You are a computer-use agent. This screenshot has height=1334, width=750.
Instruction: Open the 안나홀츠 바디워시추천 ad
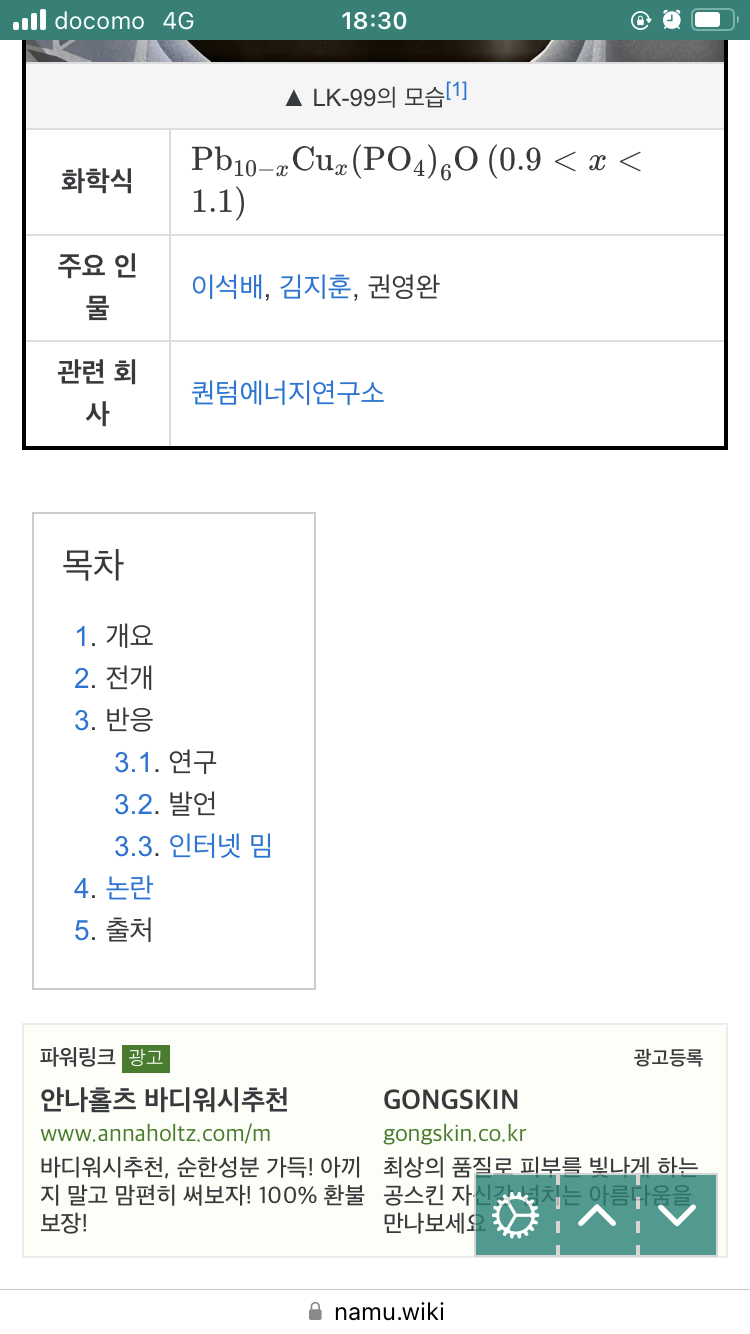[164, 1100]
